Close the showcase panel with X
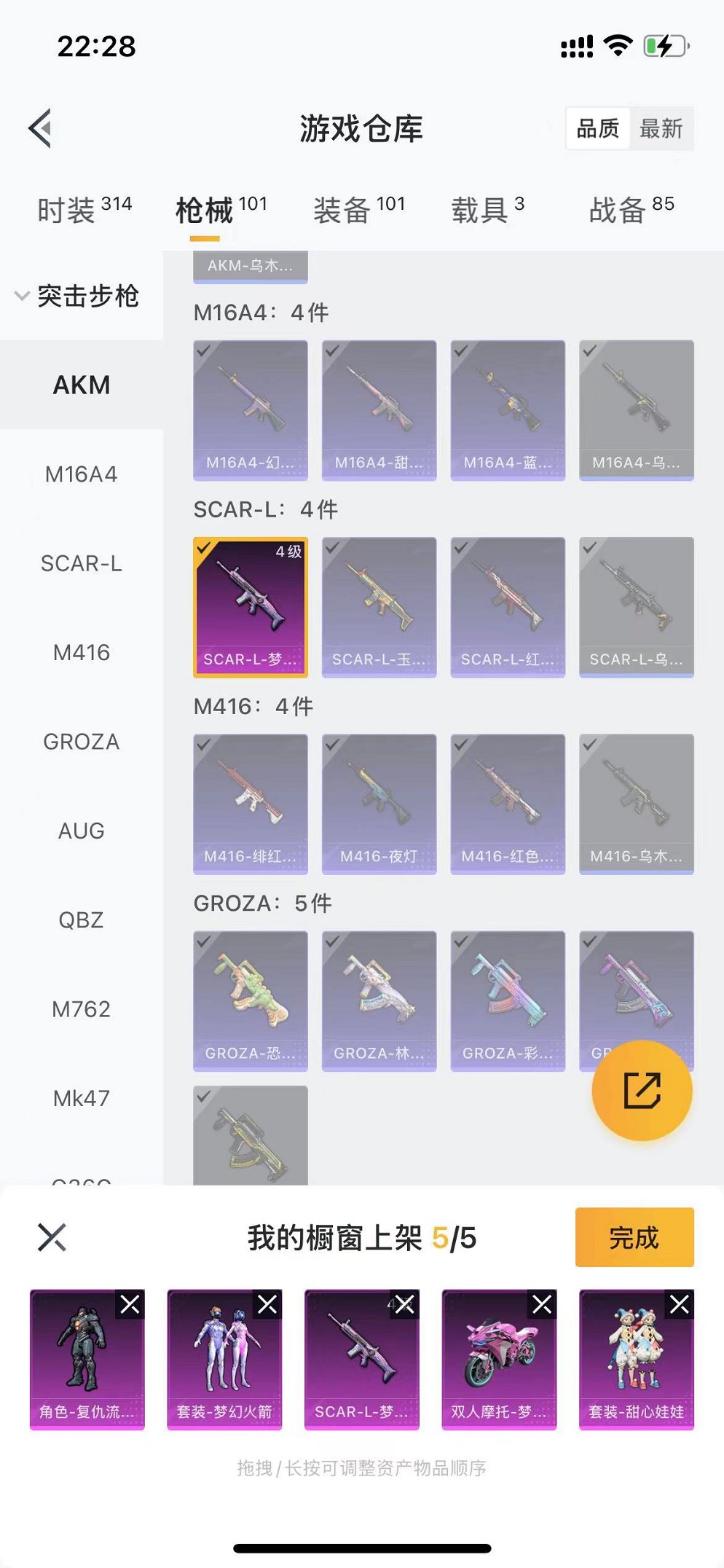This screenshot has width=724, height=1568. [x=52, y=1237]
